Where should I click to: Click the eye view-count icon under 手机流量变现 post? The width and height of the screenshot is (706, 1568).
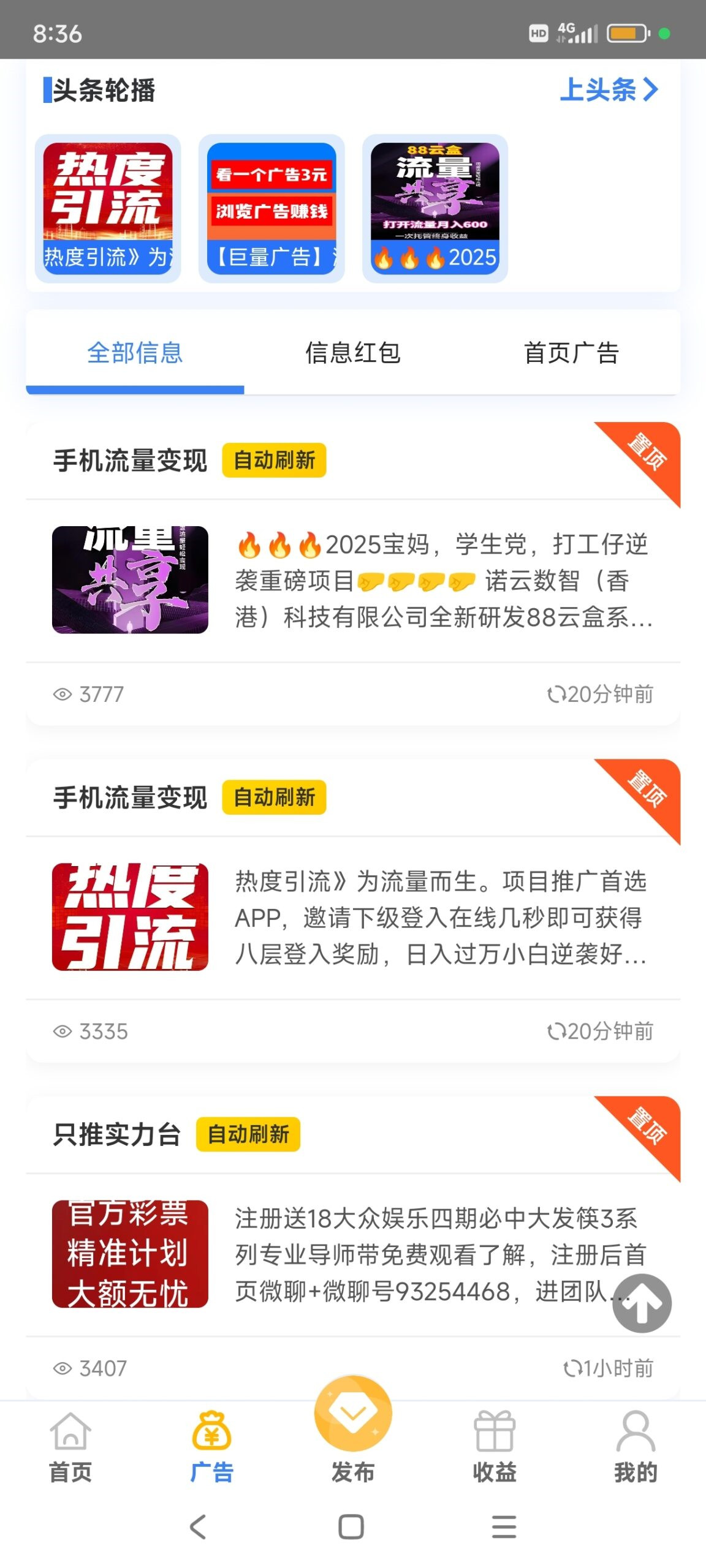[63, 694]
